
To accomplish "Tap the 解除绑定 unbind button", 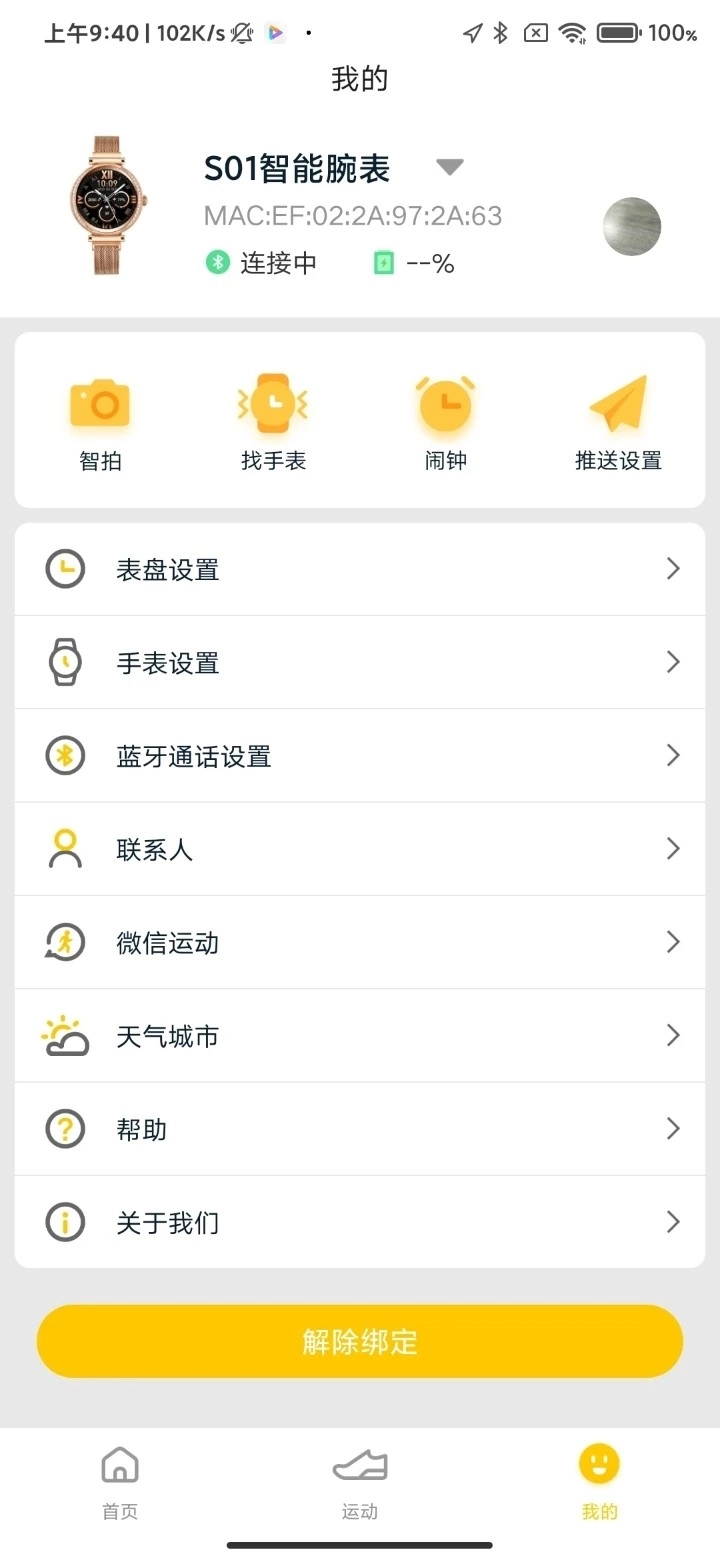I will tap(360, 1341).
